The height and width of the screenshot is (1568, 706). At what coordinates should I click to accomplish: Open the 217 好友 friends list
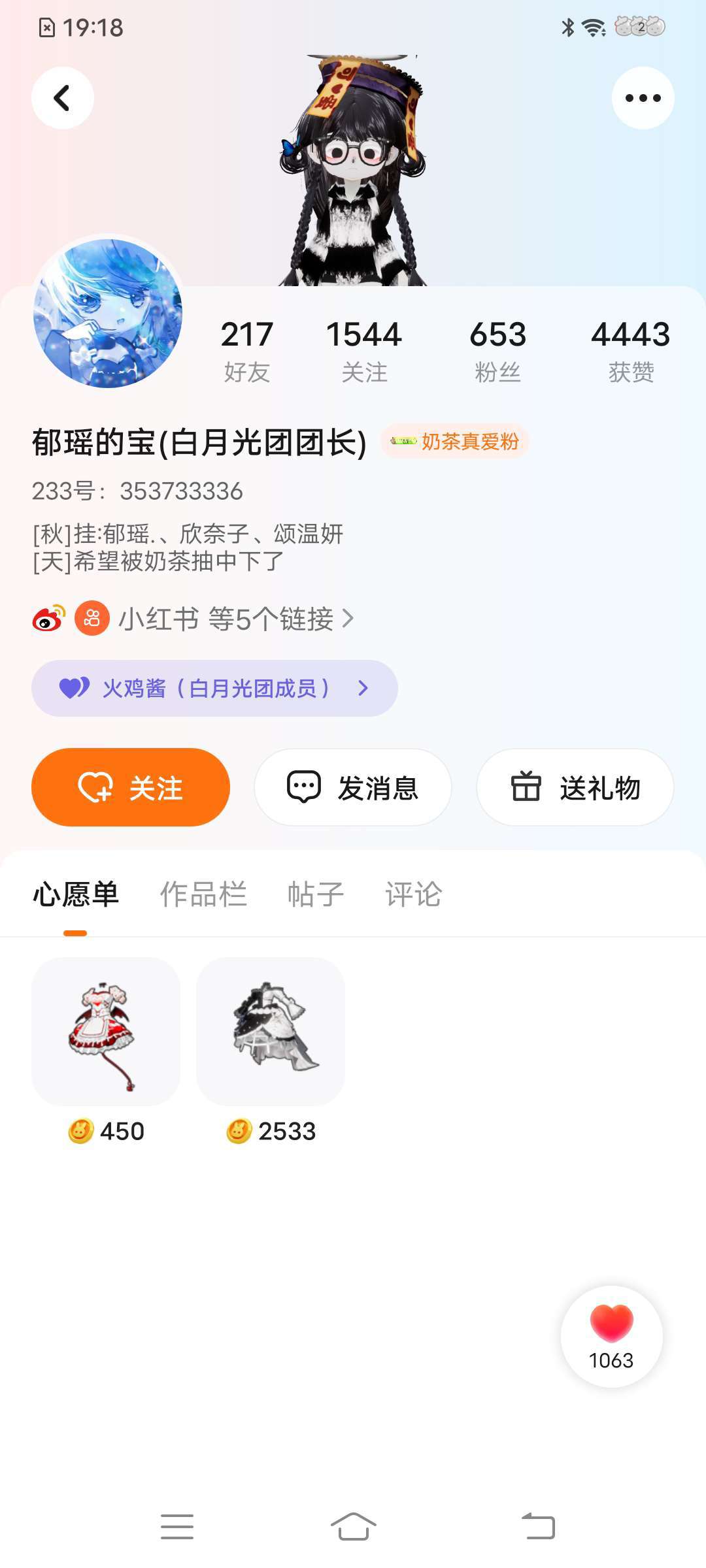tap(246, 350)
